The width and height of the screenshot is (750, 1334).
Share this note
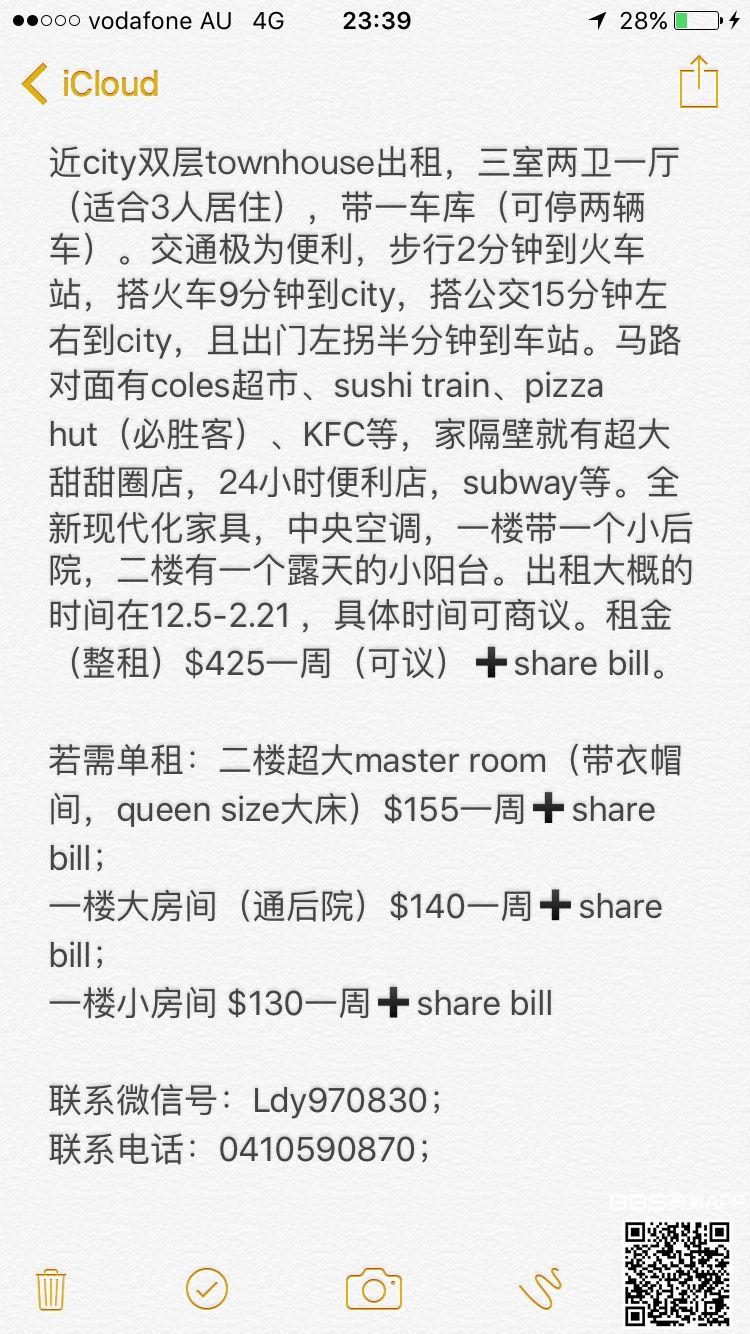click(x=699, y=82)
